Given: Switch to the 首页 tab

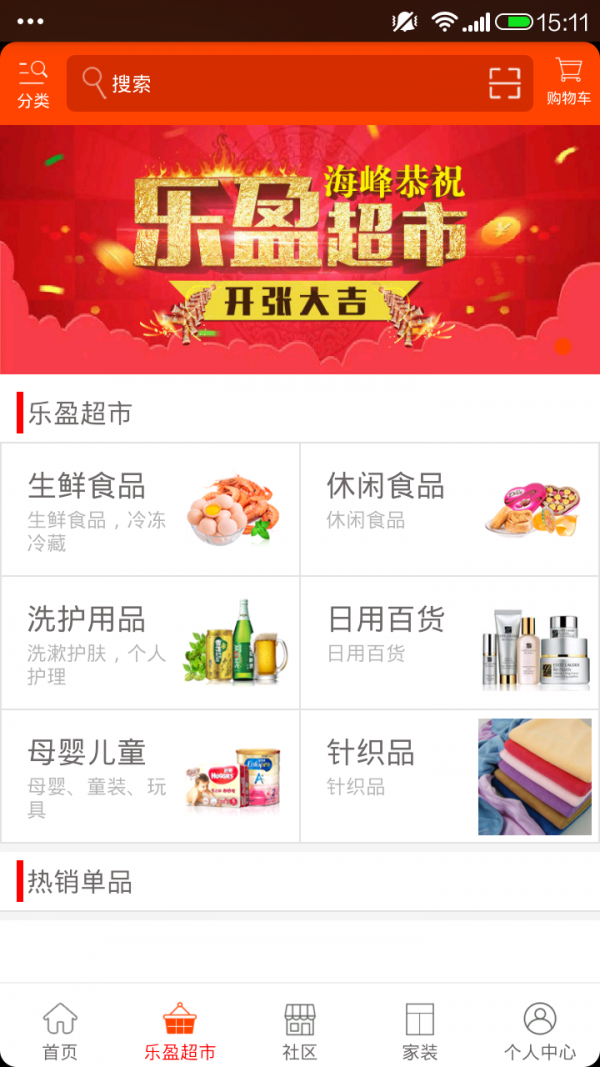Looking at the screenshot, I should [x=60, y=1031].
